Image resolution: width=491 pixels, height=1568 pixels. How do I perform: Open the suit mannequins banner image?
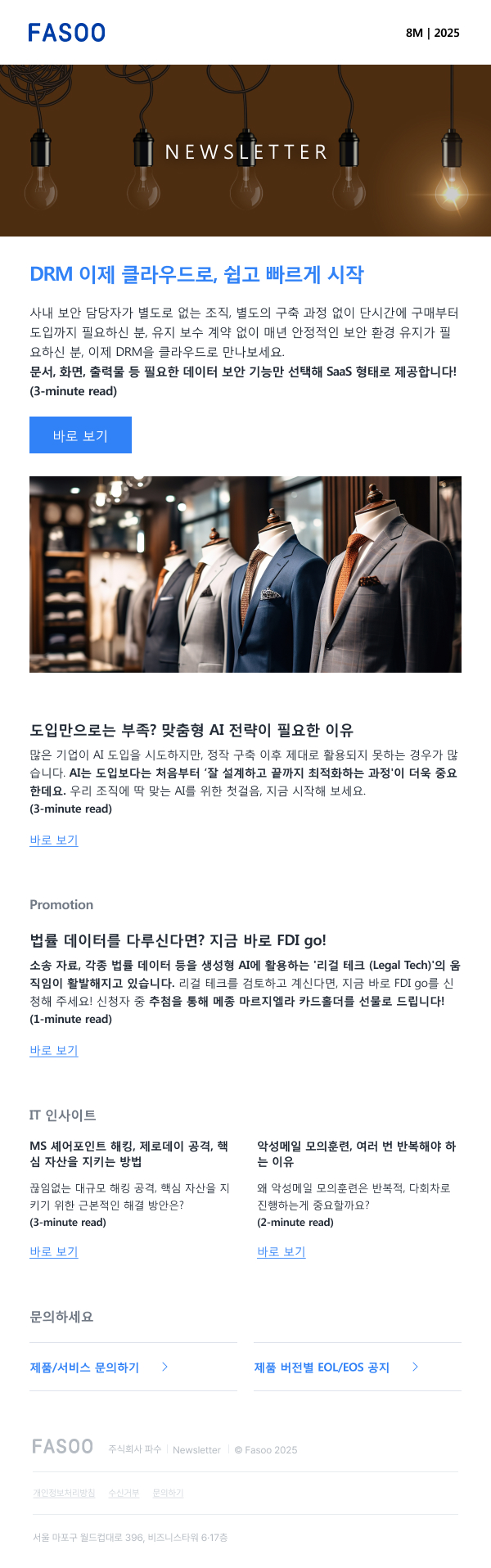pyautogui.click(x=245, y=574)
